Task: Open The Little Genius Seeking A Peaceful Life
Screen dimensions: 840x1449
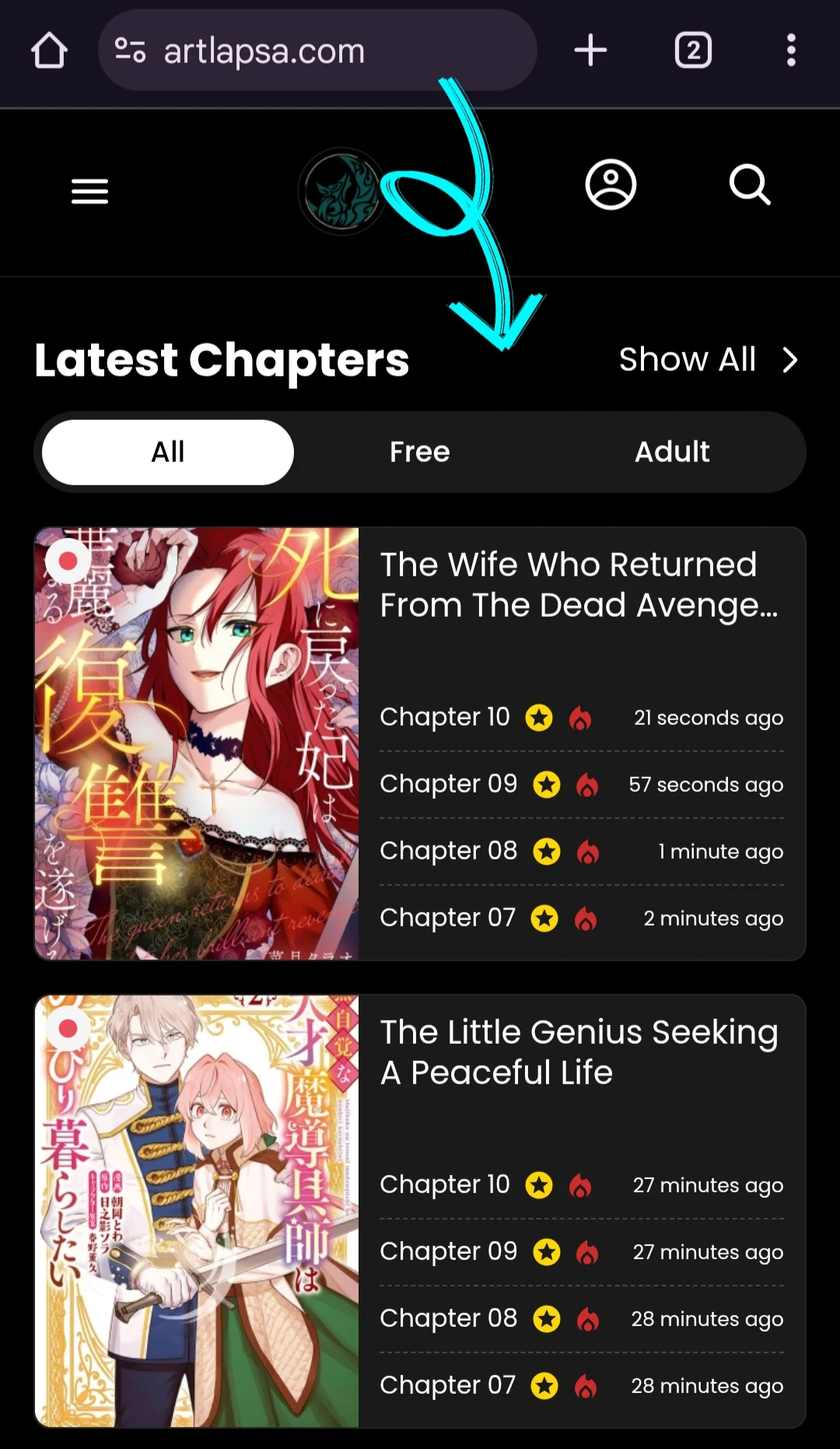Action: [579, 1052]
